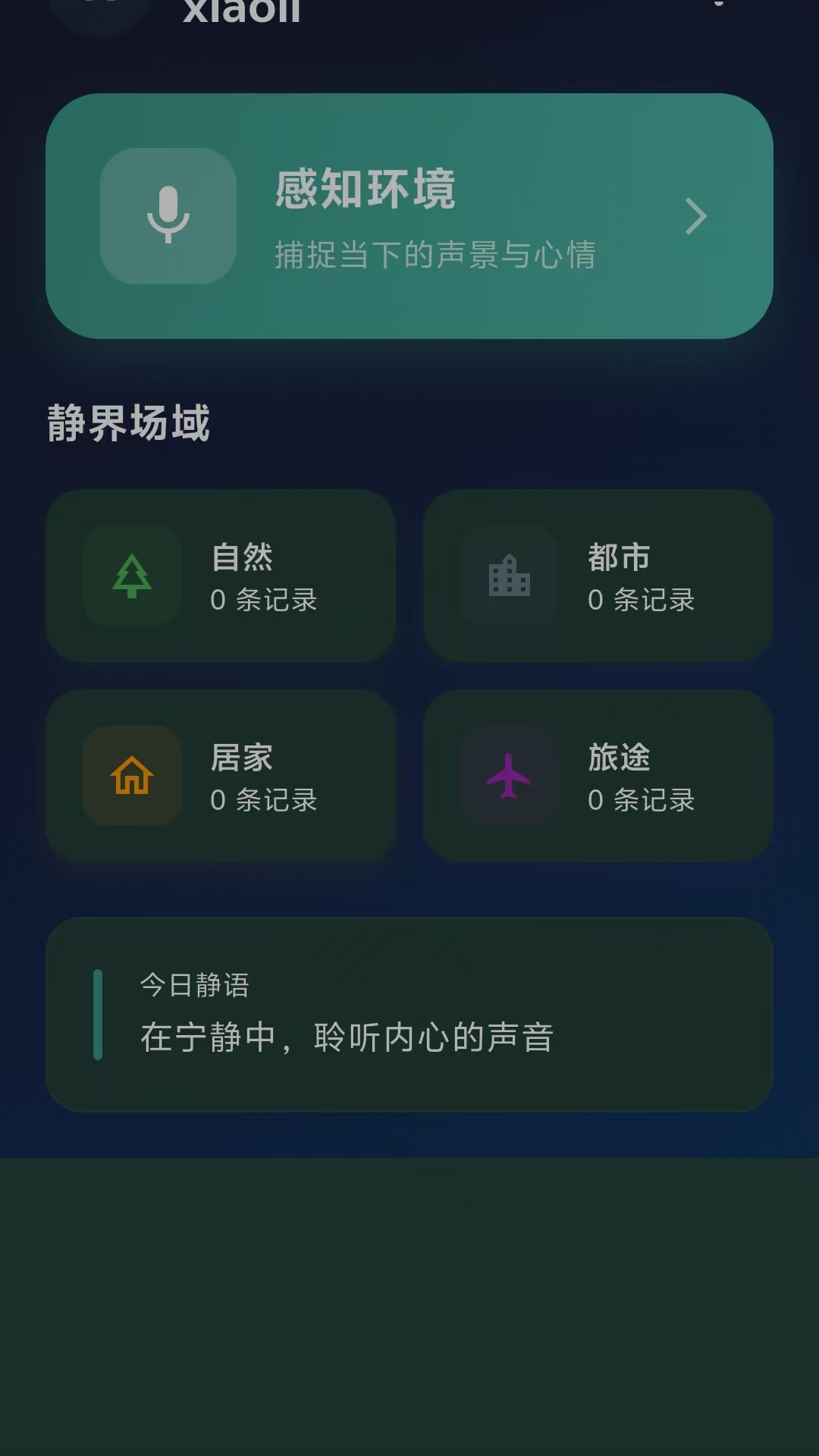Open 自然 category records

tap(221, 576)
